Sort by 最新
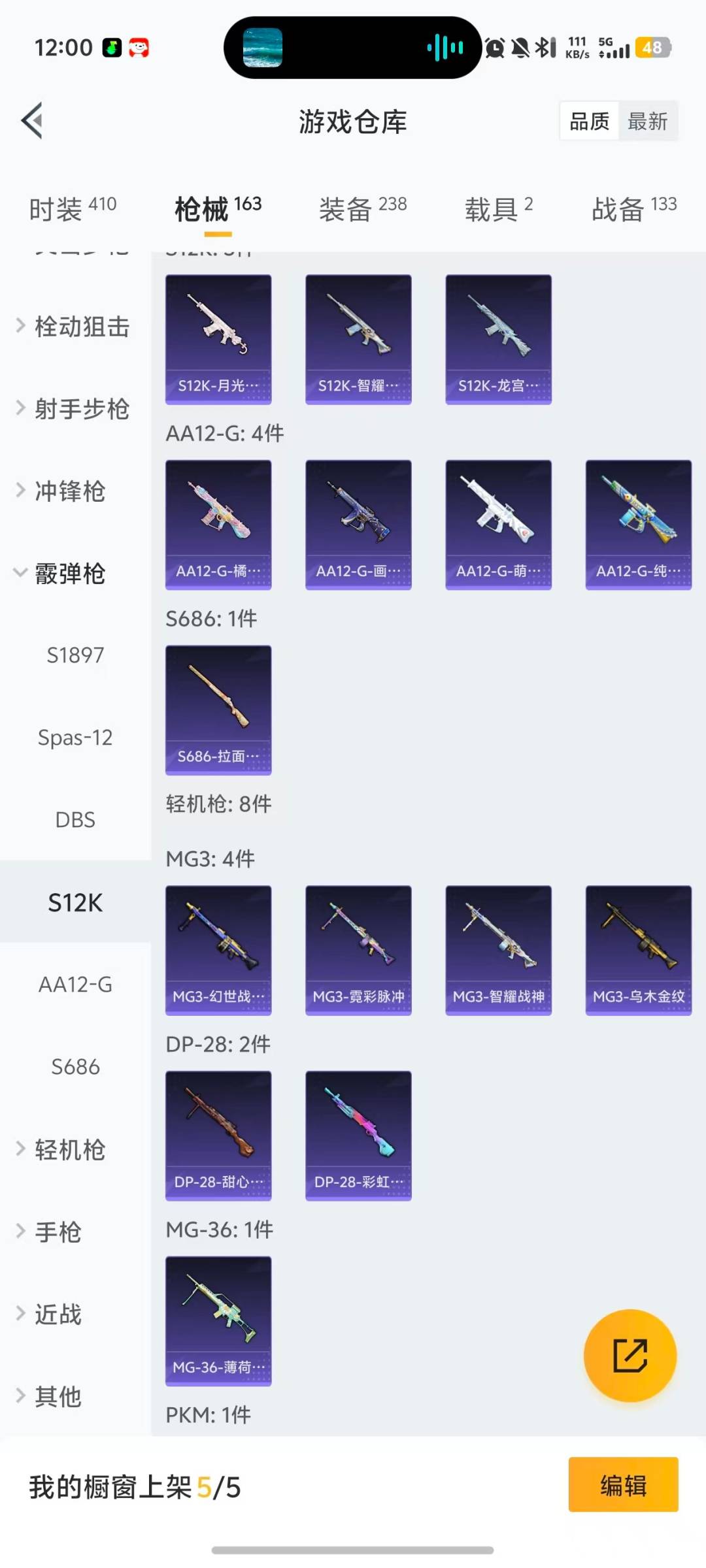Screen dimensions: 706x1568 (x=647, y=121)
